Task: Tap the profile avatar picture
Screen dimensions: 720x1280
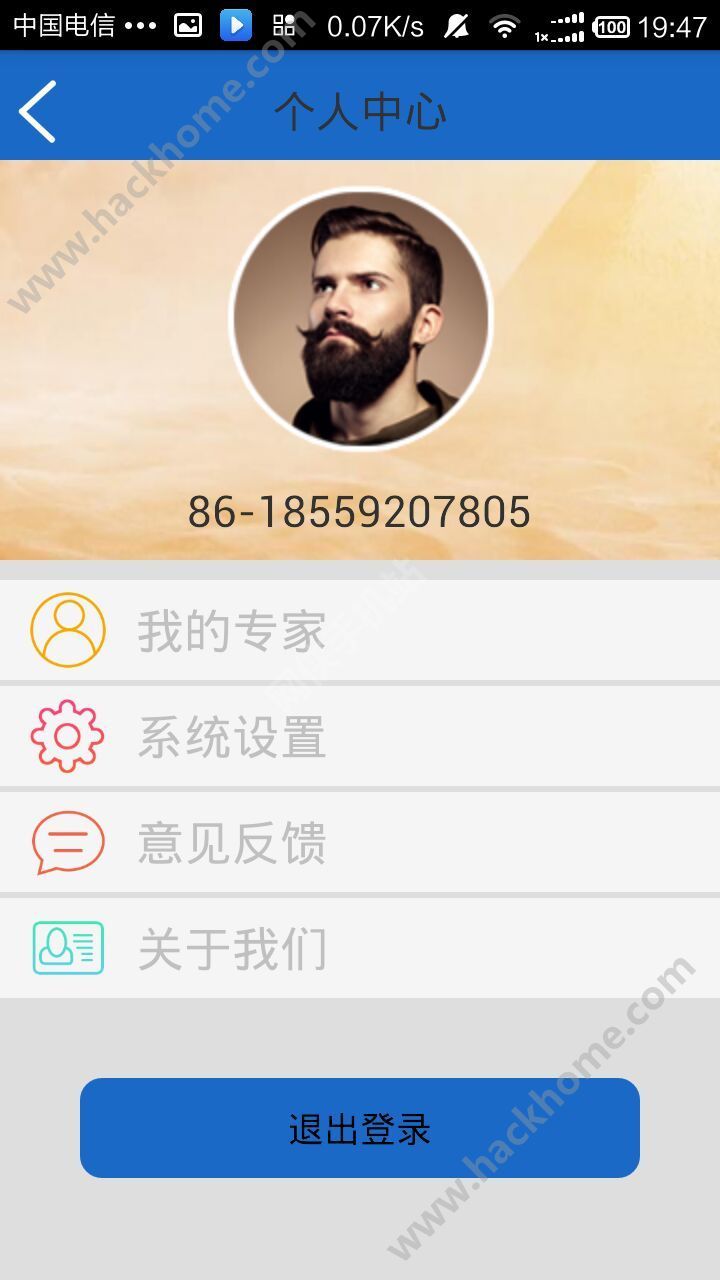Action: (x=361, y=319)
